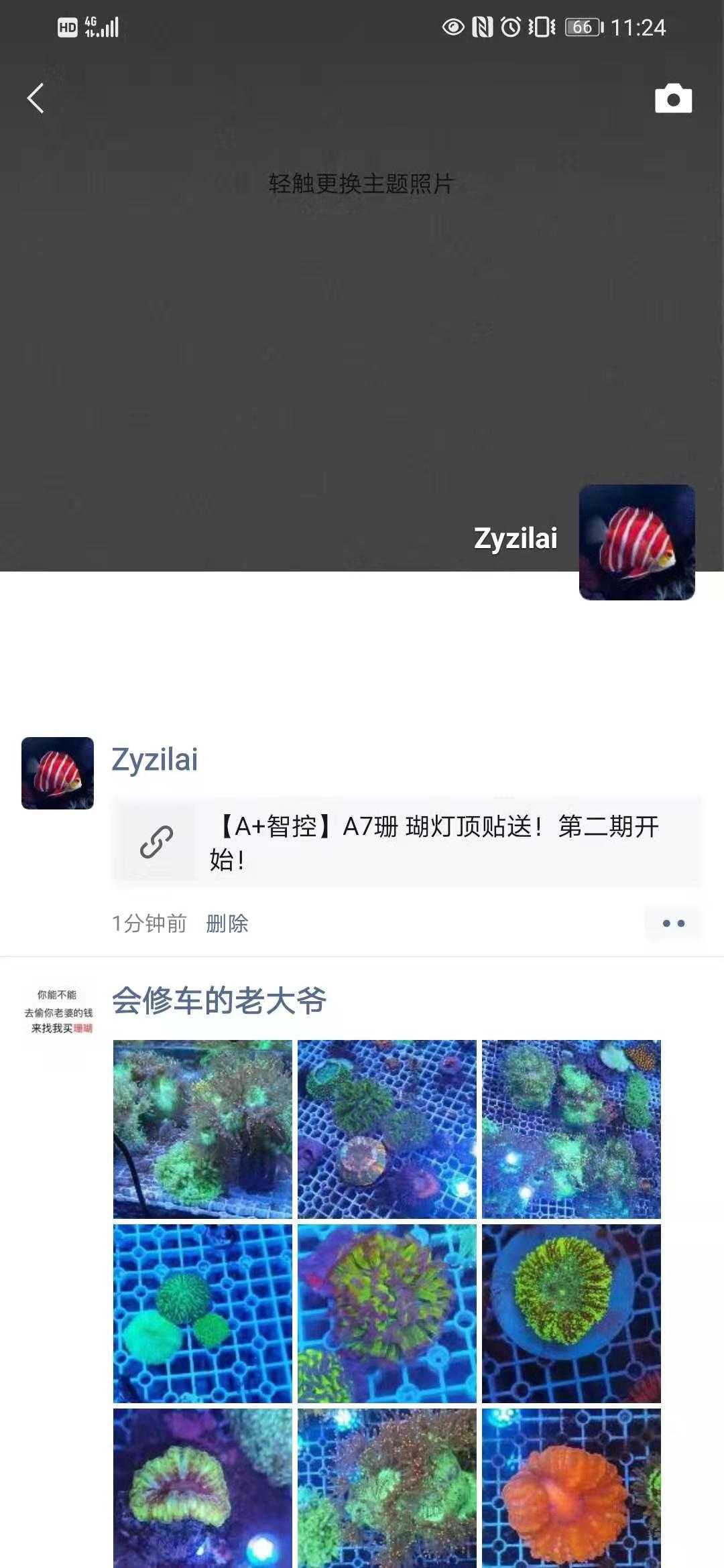Screen dimensions: 724x1568
Task: View the three green corals photo
Action: [x=202, y=1313]
